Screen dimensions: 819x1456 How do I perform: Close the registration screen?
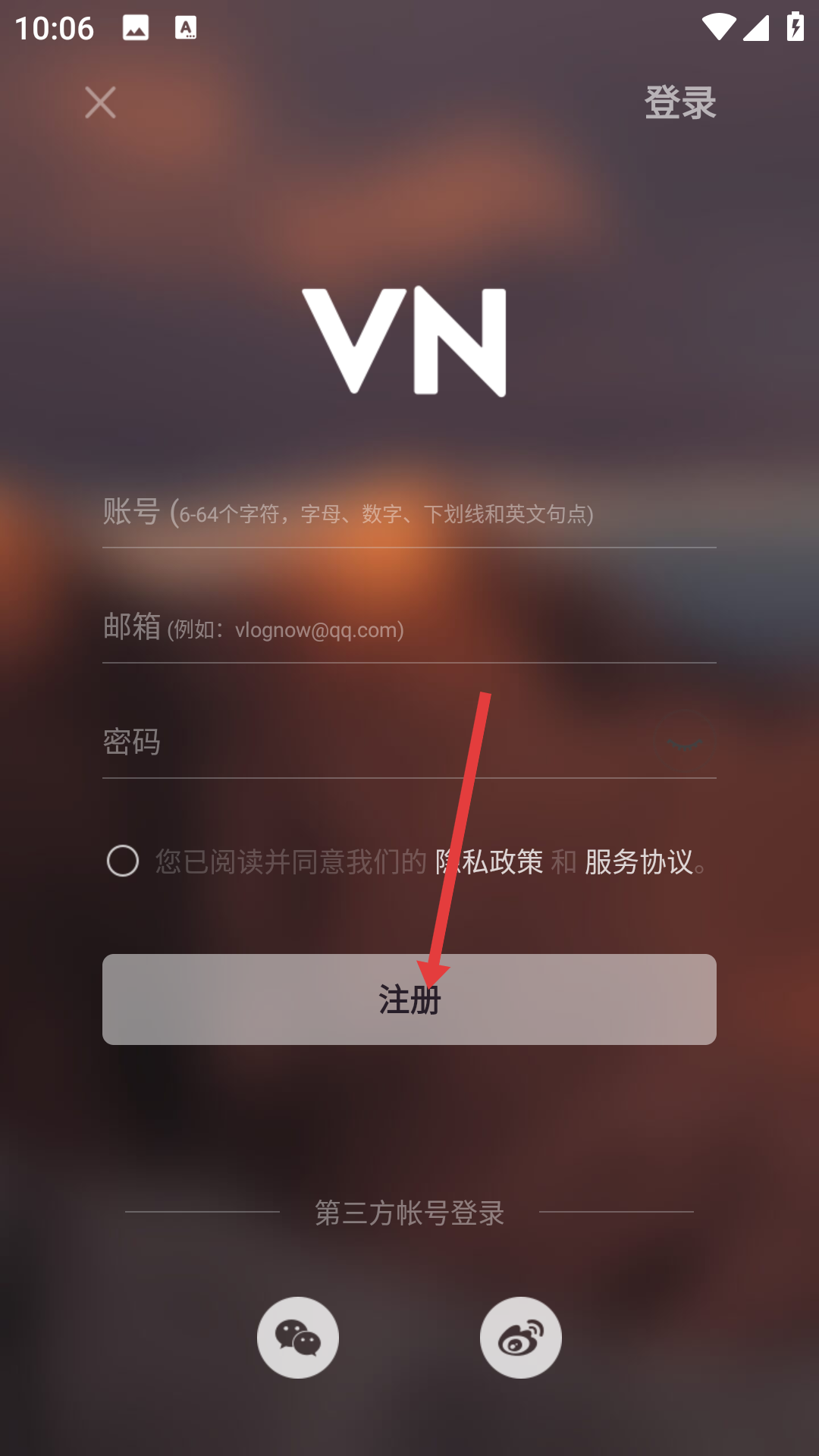[100, 102]
